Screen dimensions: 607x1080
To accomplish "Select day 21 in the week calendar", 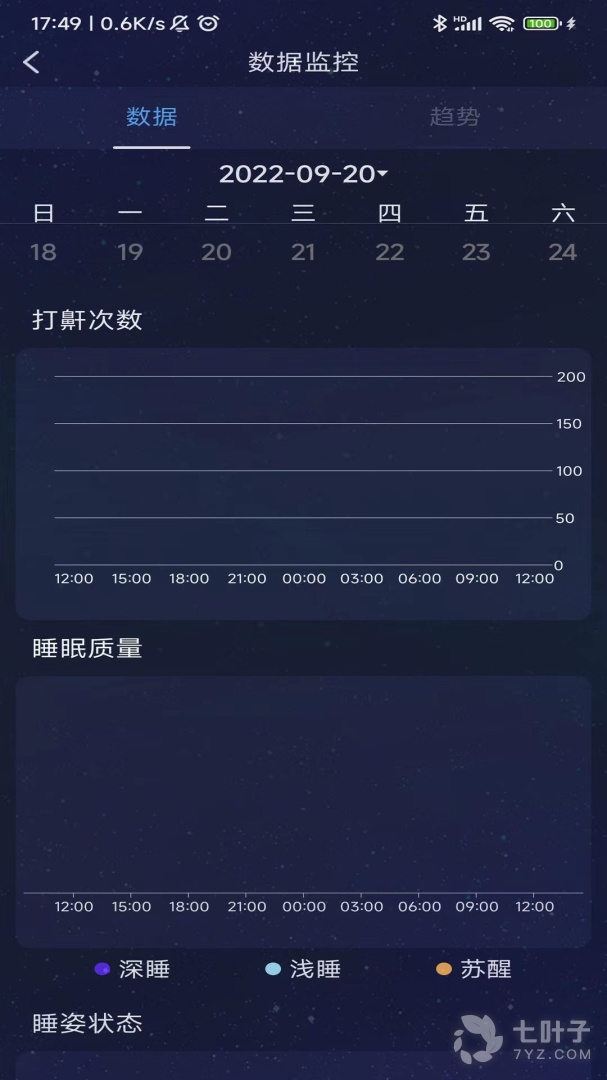I will pyautogui.click(x=303, y=251).
